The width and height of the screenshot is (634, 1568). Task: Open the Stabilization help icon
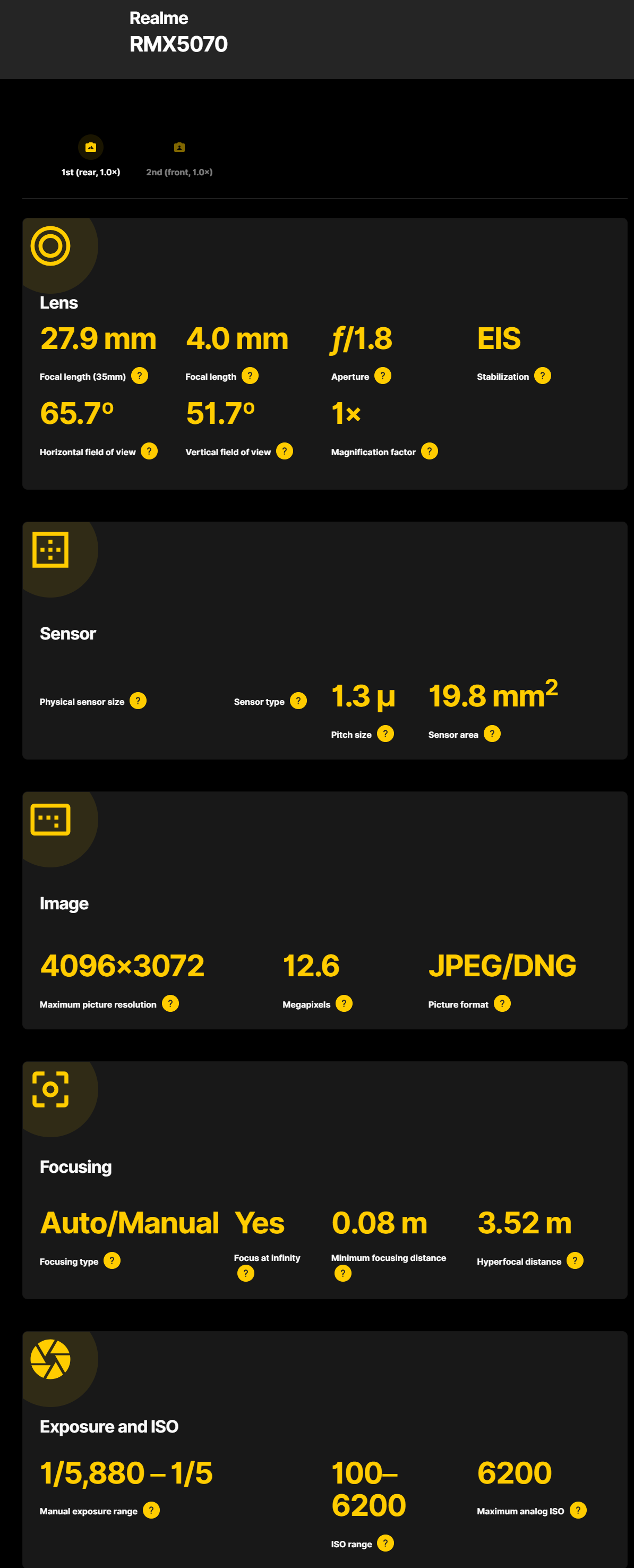pyautogui.click(x=543, y=376)
